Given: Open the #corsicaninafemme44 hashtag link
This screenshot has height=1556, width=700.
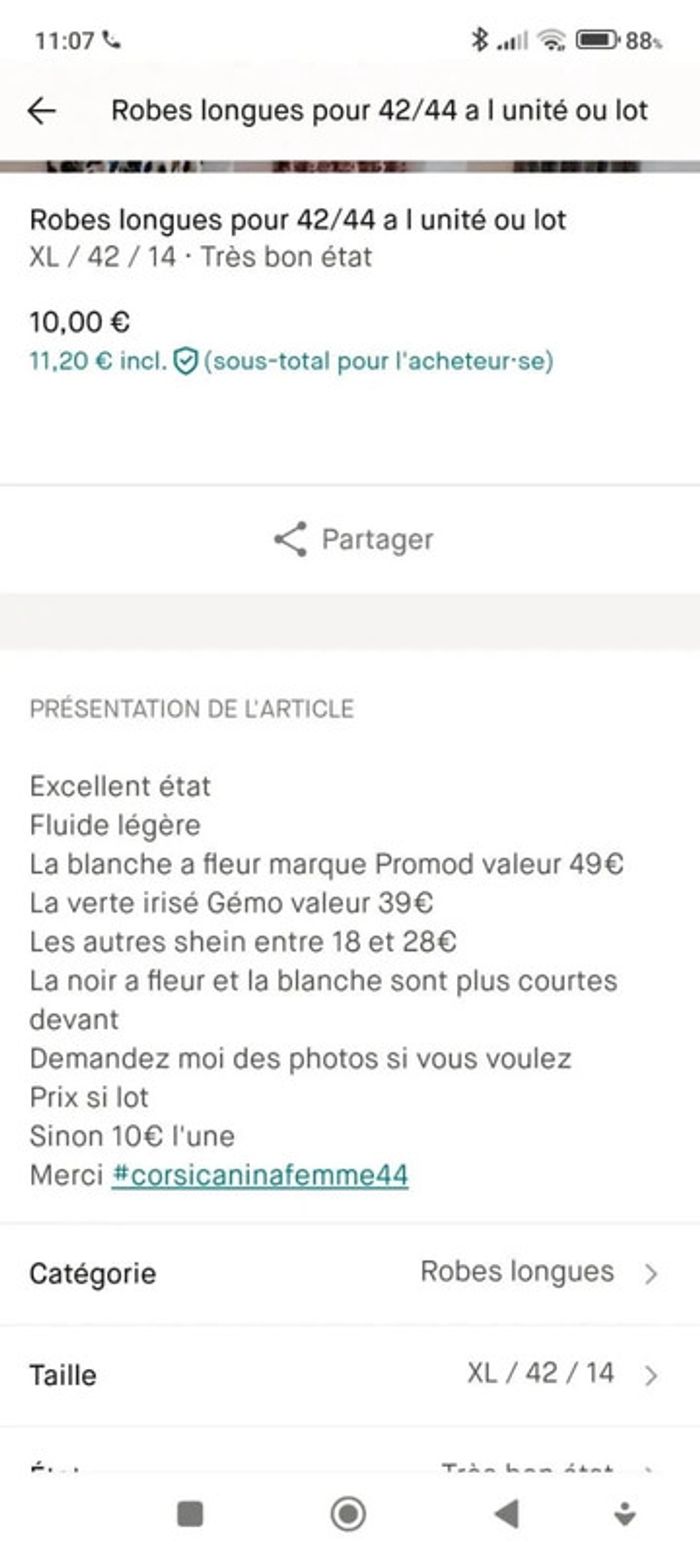Looking at the screenshot, I should 260,1175.
